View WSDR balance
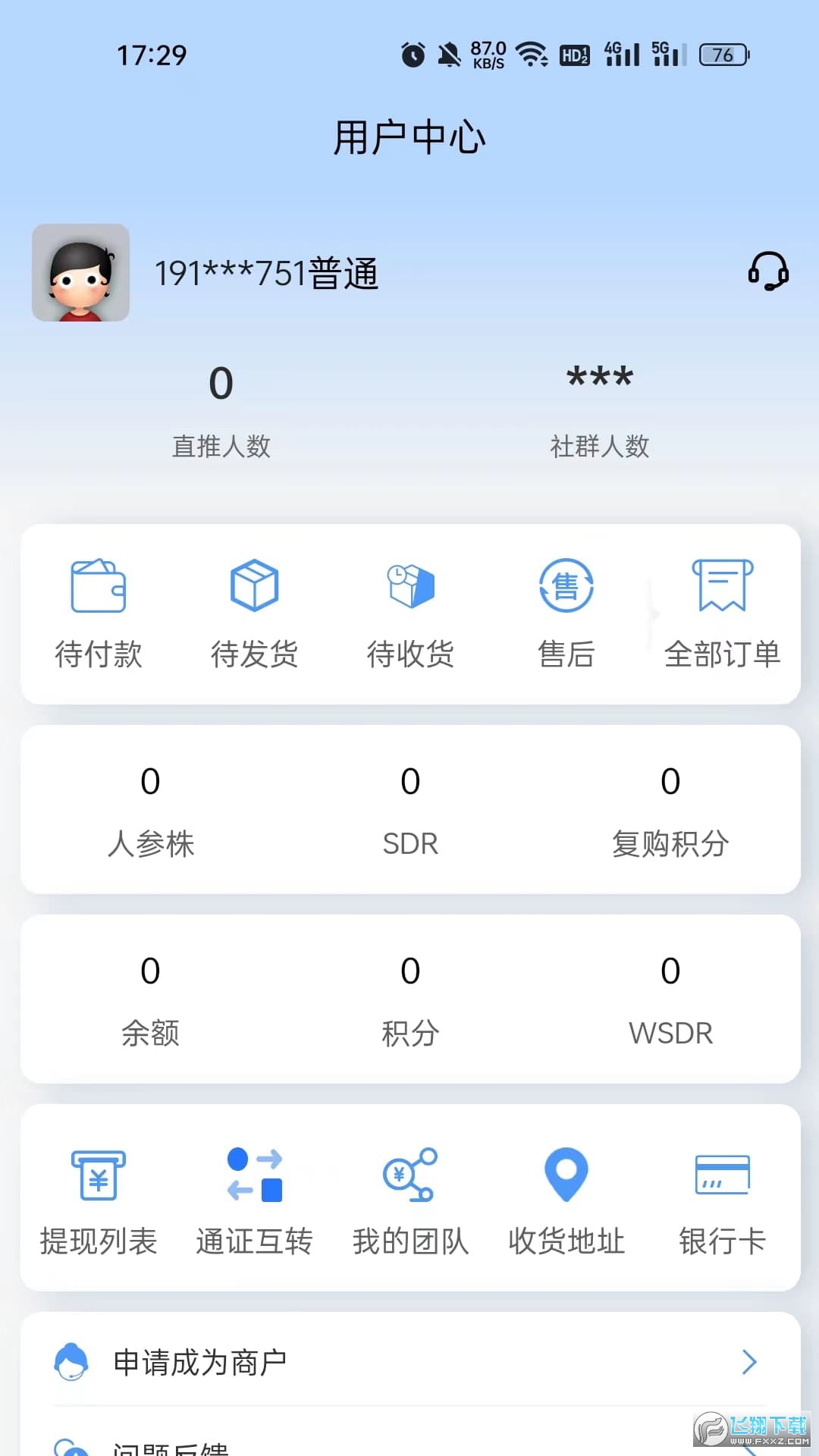Screen dimensions: 819x1456 [670, 999]
